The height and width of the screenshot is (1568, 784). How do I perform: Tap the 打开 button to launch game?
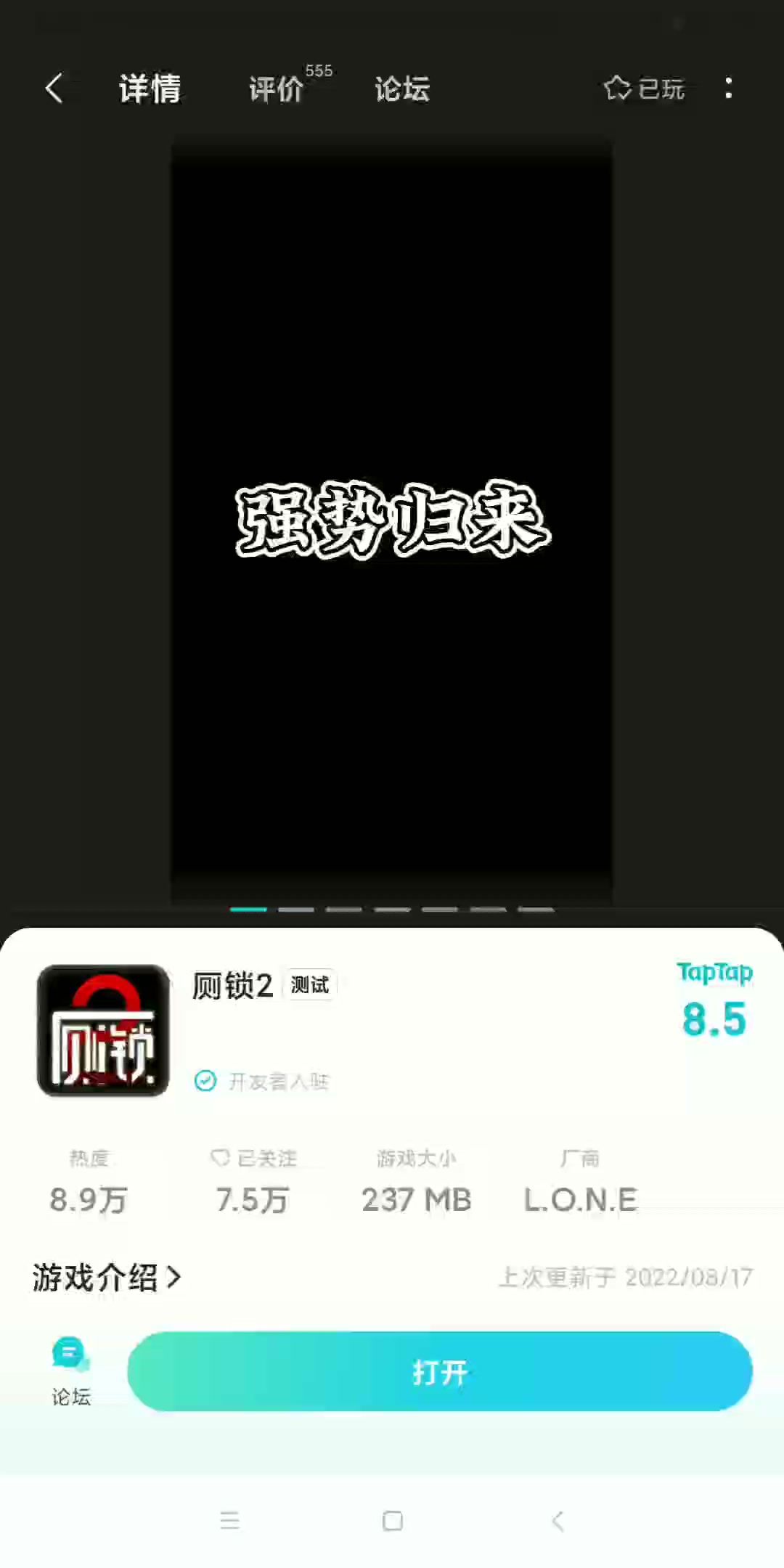[x=439, y=1371]
